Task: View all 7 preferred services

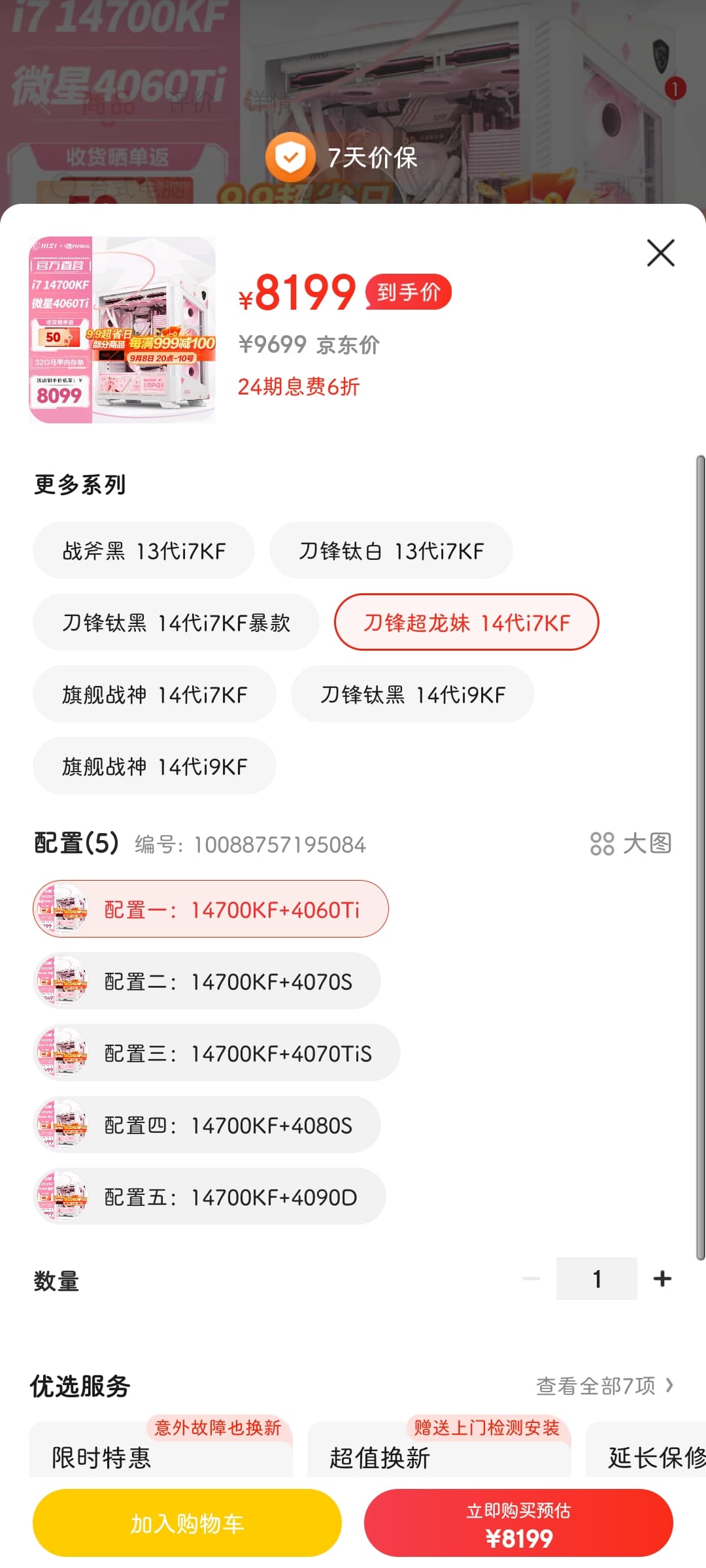Action: pyautogui.click(x=605, y=1385)
